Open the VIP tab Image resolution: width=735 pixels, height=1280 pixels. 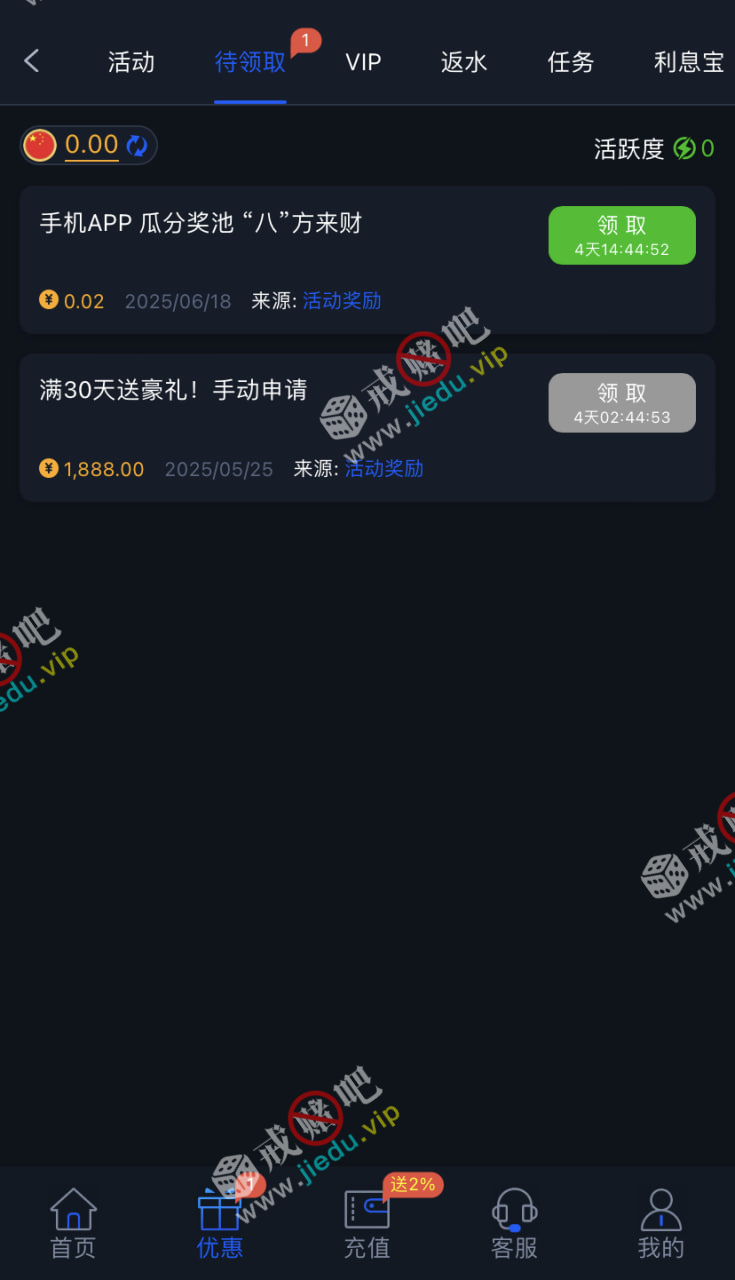(363, 62)
